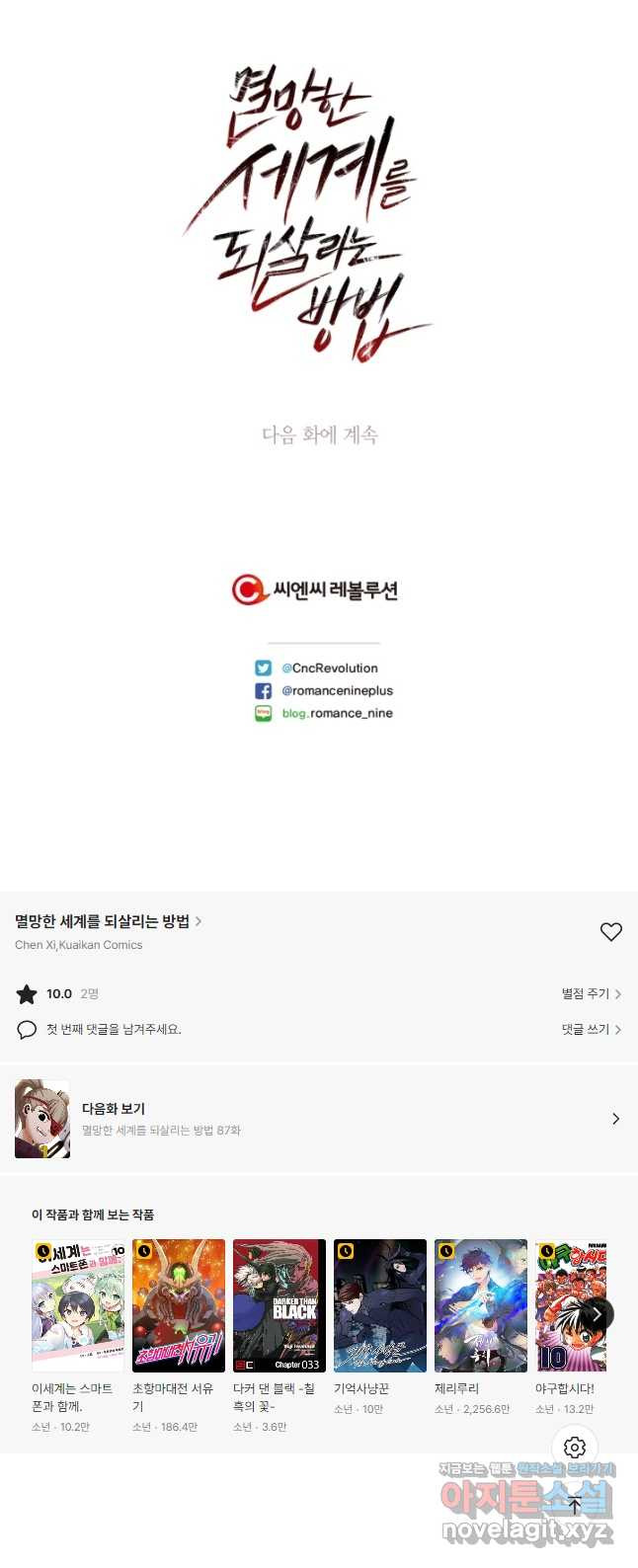Open 다음화 보기 for episode 87
Viewport: 638px width, 1568px height.
pyautogui.click(x=318, y=1119)
